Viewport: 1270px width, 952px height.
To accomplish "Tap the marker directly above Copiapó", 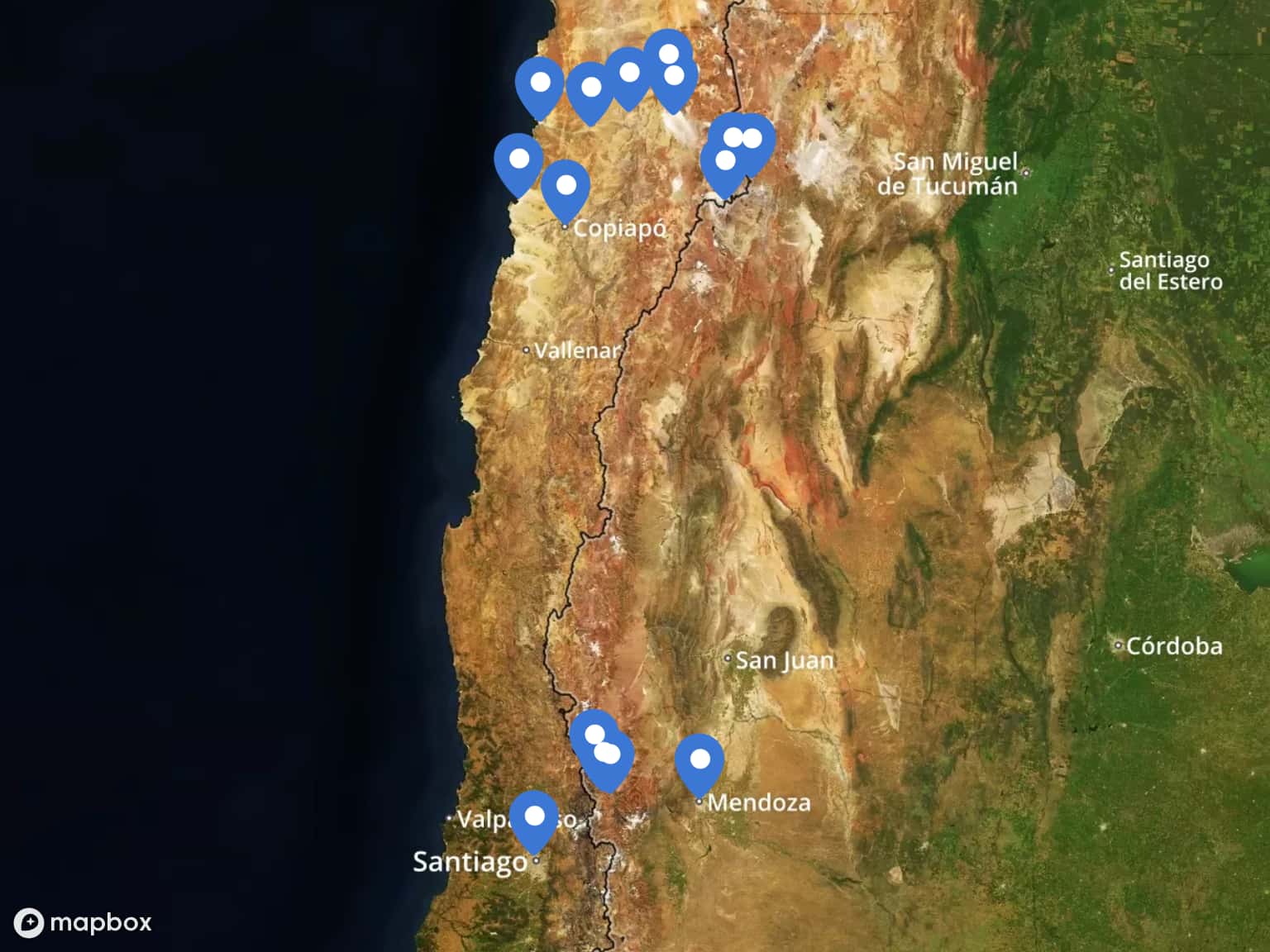I will point(566,185).
